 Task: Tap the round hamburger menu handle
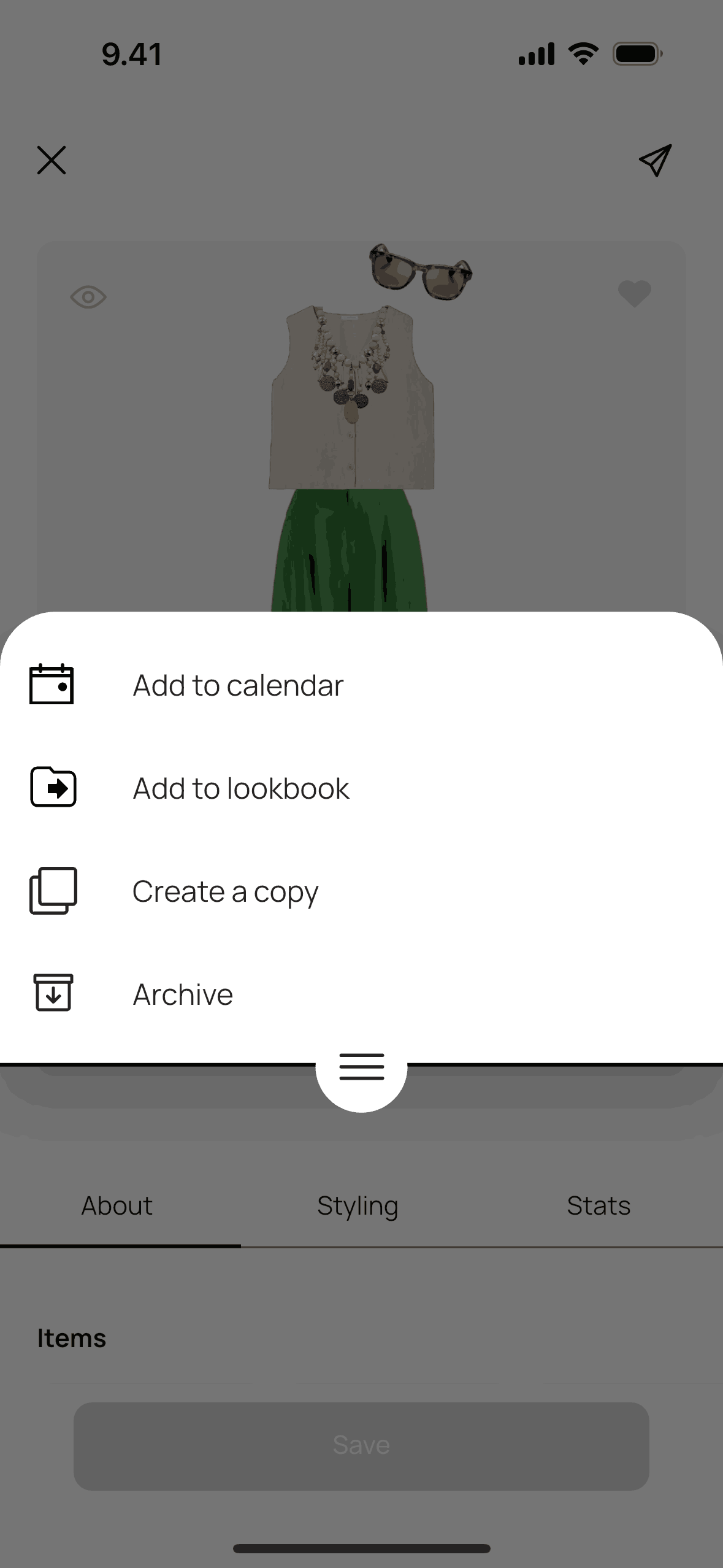361,1067
